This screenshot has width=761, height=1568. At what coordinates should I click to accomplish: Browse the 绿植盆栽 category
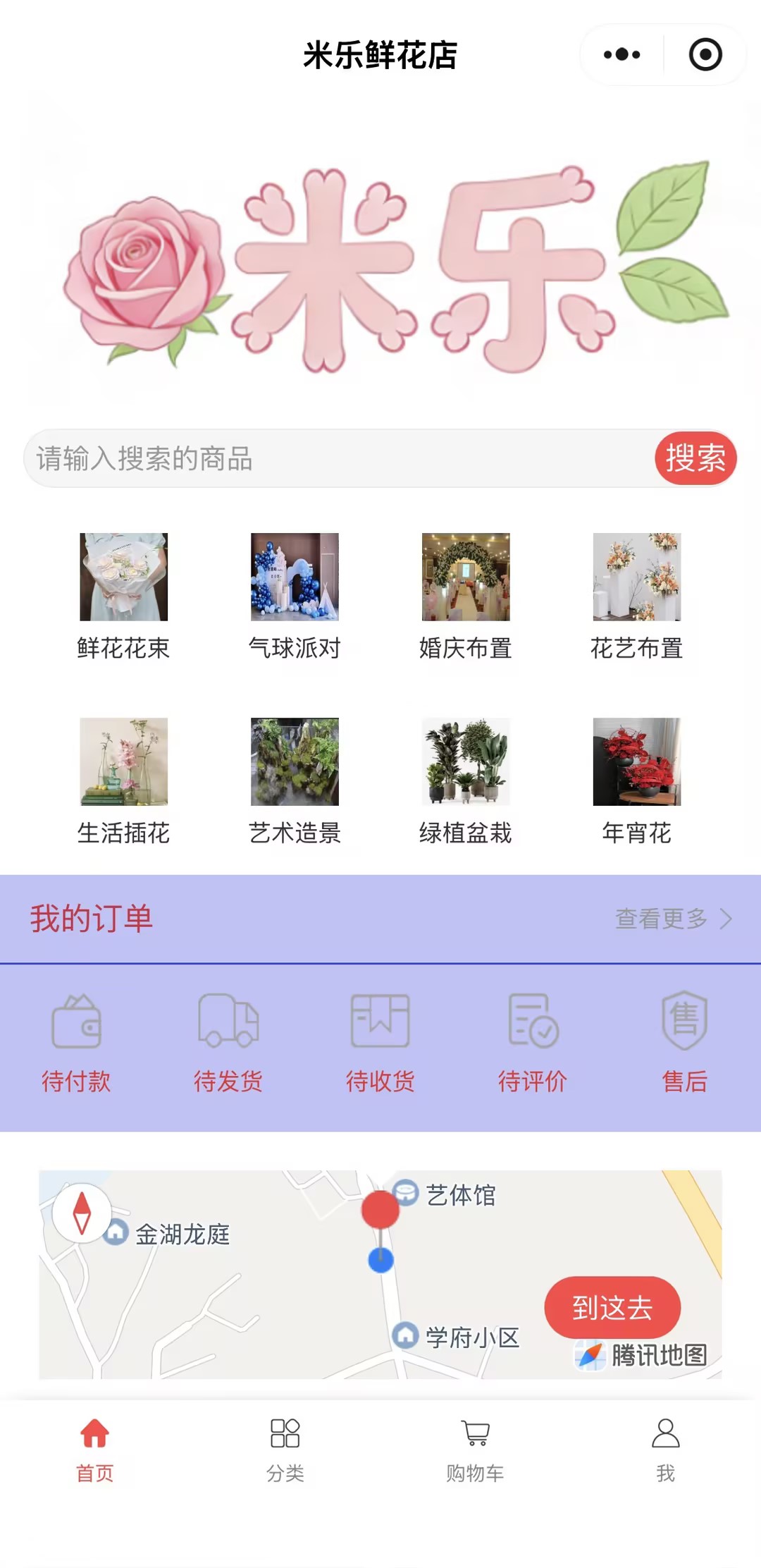point(466,780)
